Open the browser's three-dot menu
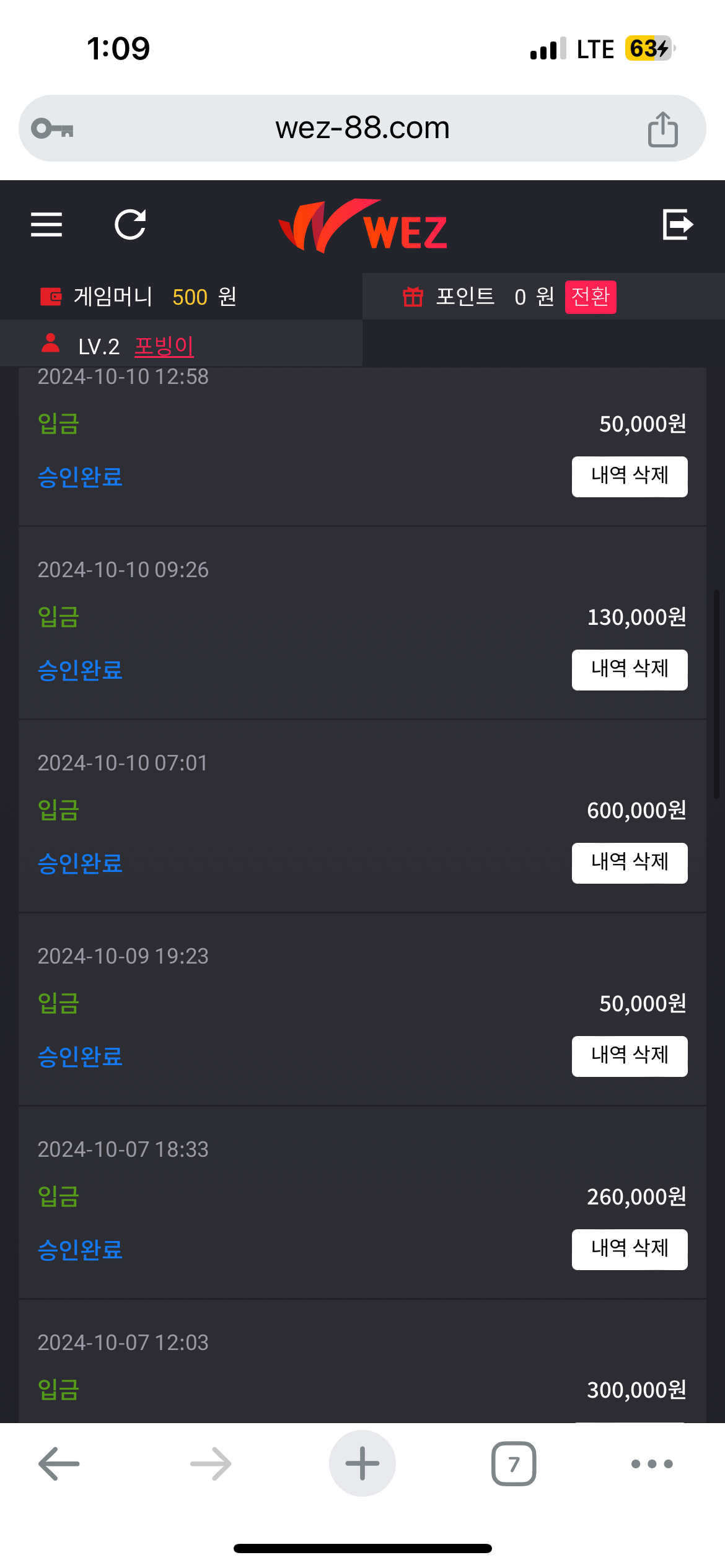The image size is (725, 1568). click(651, 1463)
